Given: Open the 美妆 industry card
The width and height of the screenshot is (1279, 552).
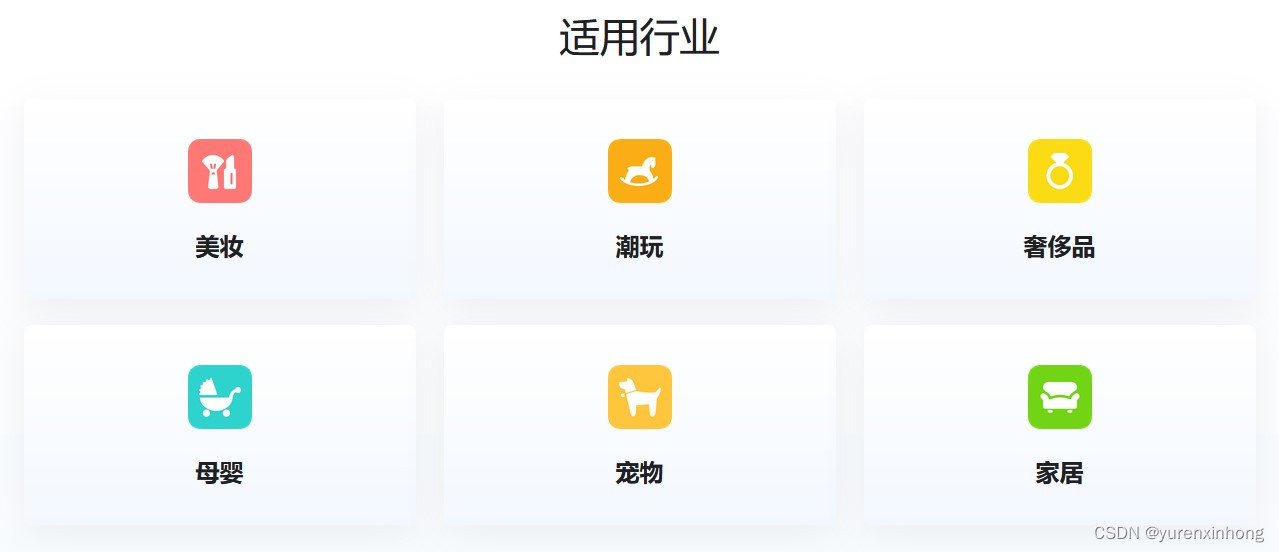Looking at the screenshot, I should point(219,199).
